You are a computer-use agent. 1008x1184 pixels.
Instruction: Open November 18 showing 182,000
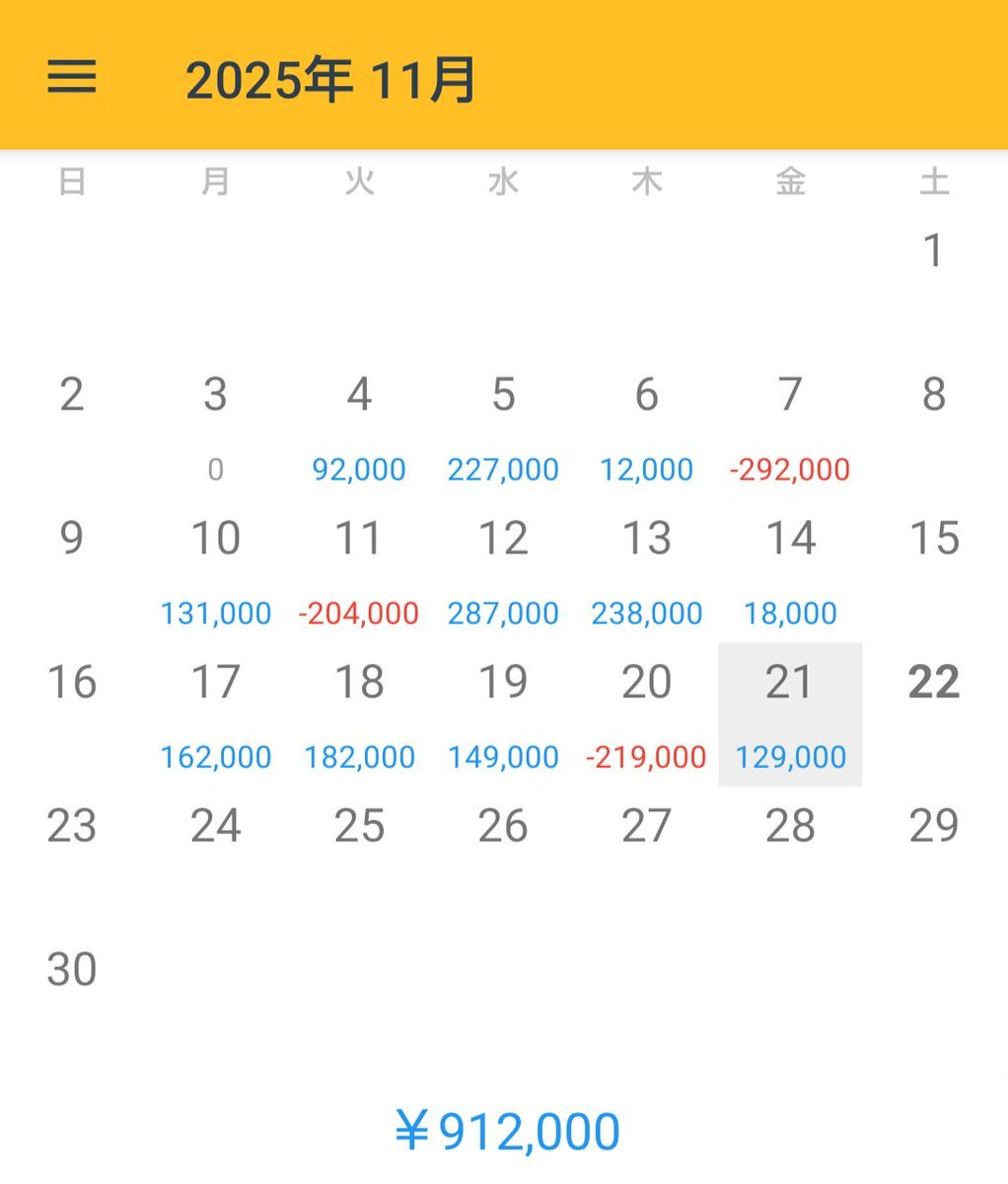tap(359, 714)
